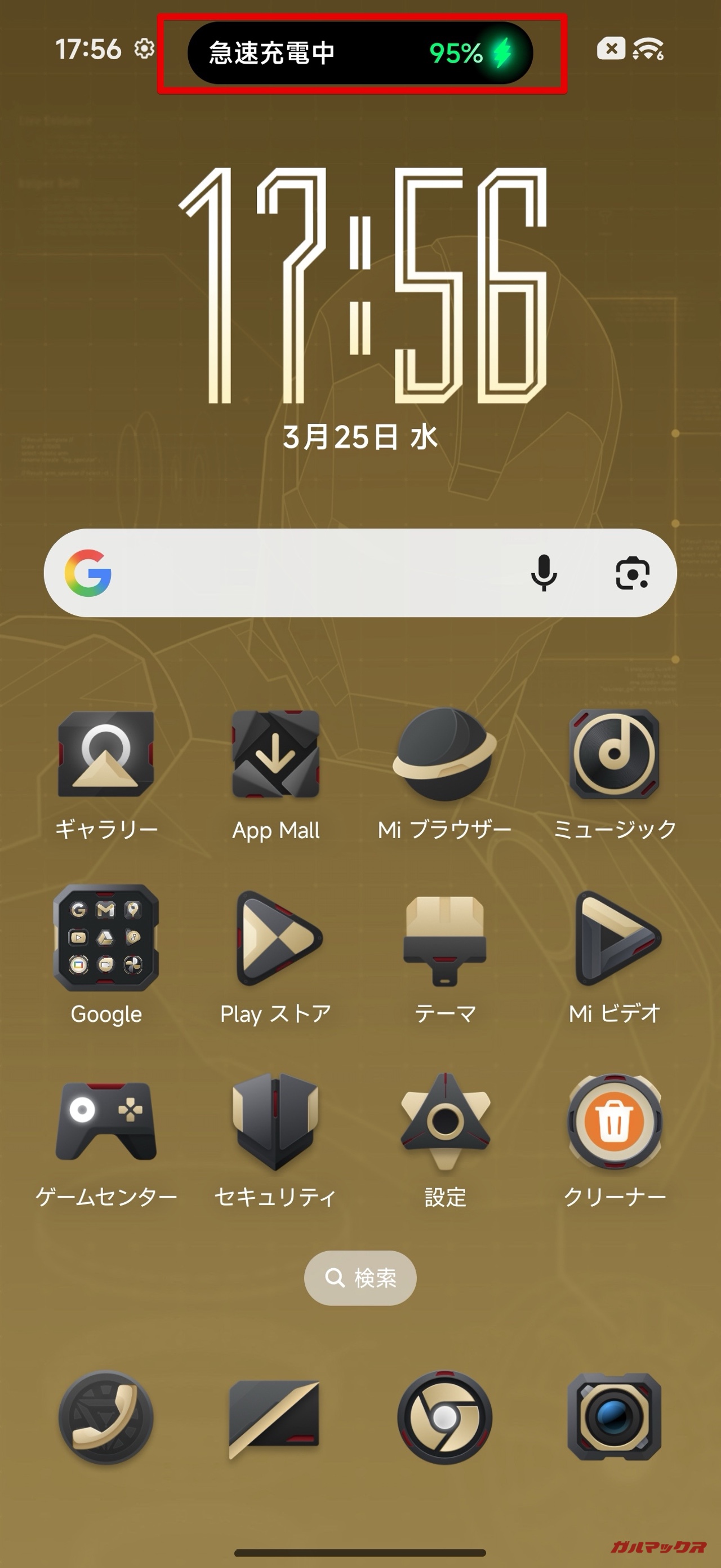This screenshot has height=1568, width=721.
Task: Open the ギャラリー app
Action: [x=106, y=755]
